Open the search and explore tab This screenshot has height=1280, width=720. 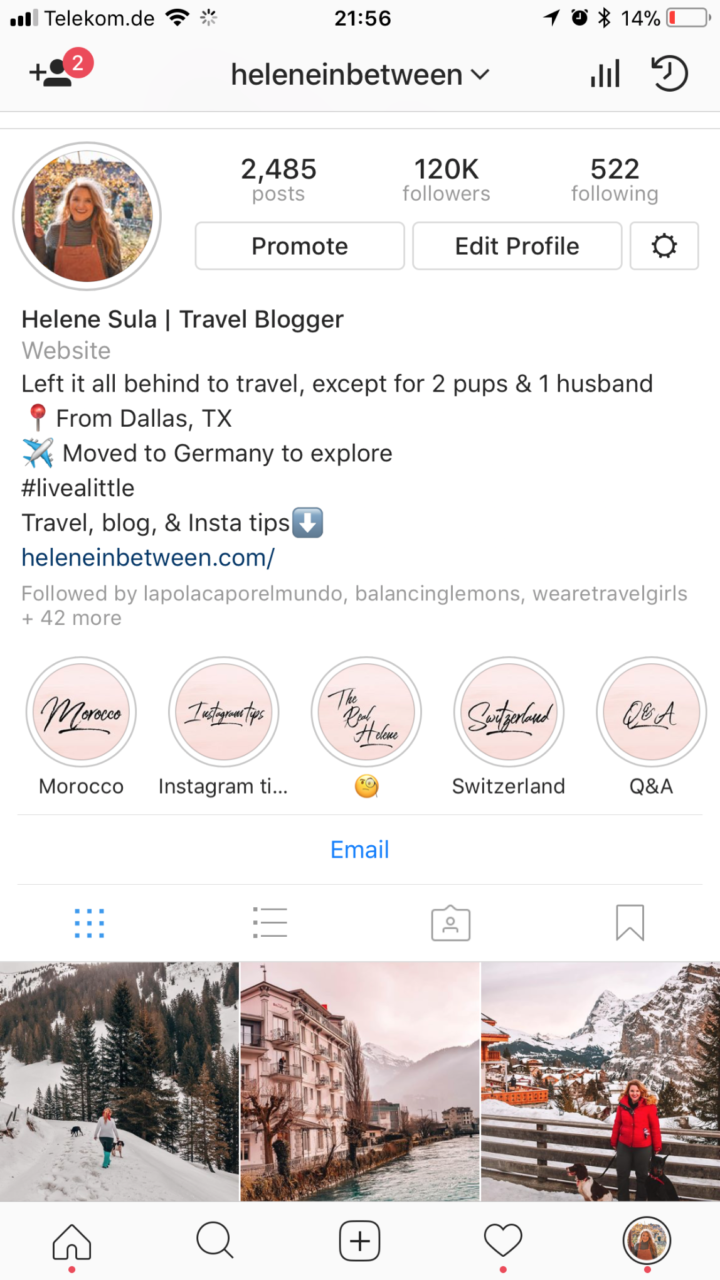click(214, 1242)
